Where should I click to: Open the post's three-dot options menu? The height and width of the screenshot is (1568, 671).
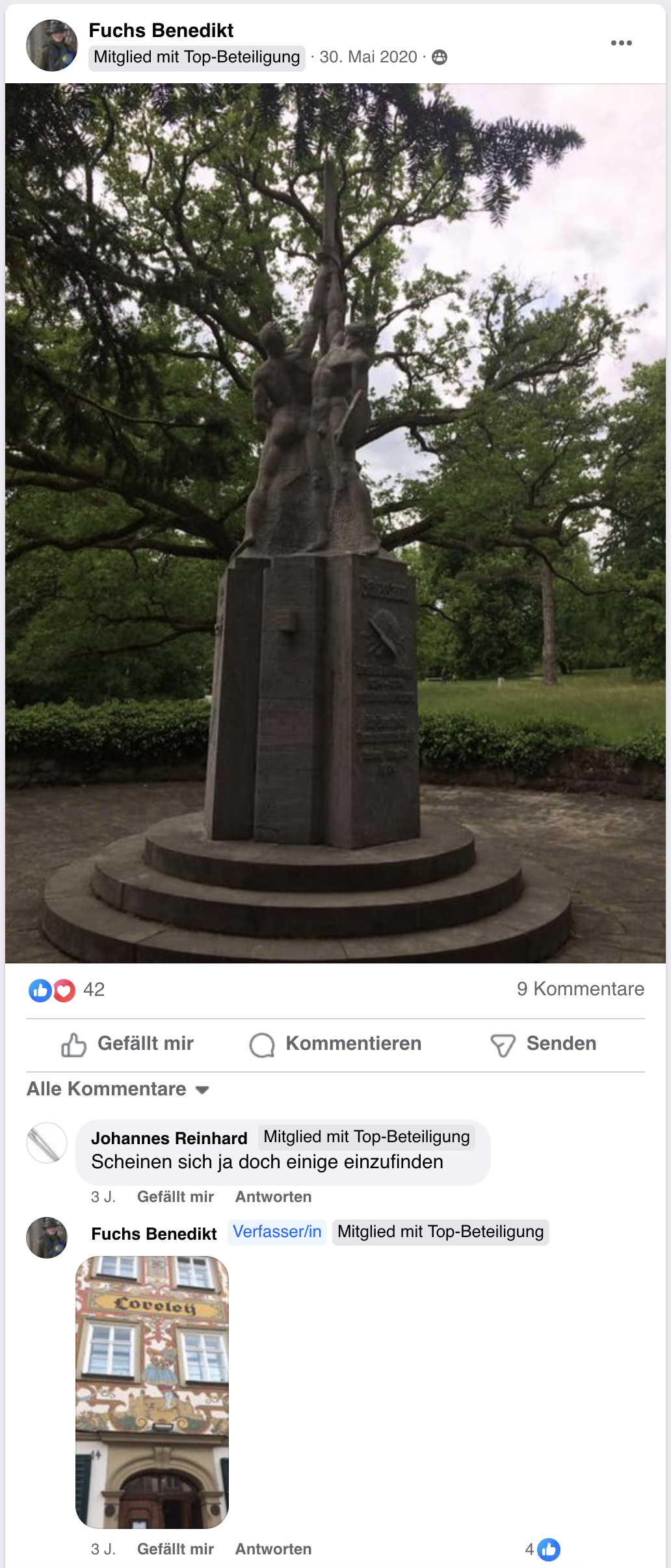(x=621, y=43)
